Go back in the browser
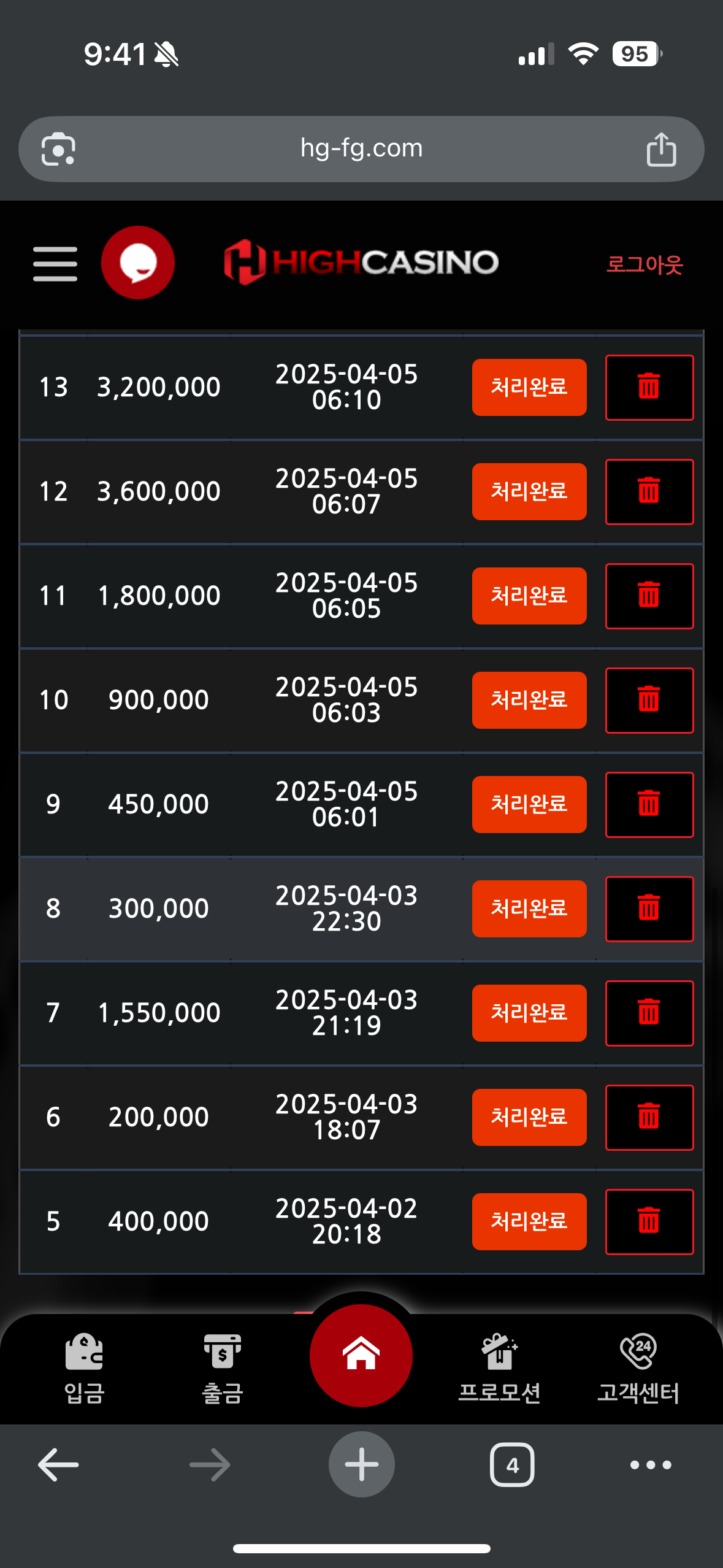The width and height of the screenshot is (723, 1568). tap(58, 1465)
